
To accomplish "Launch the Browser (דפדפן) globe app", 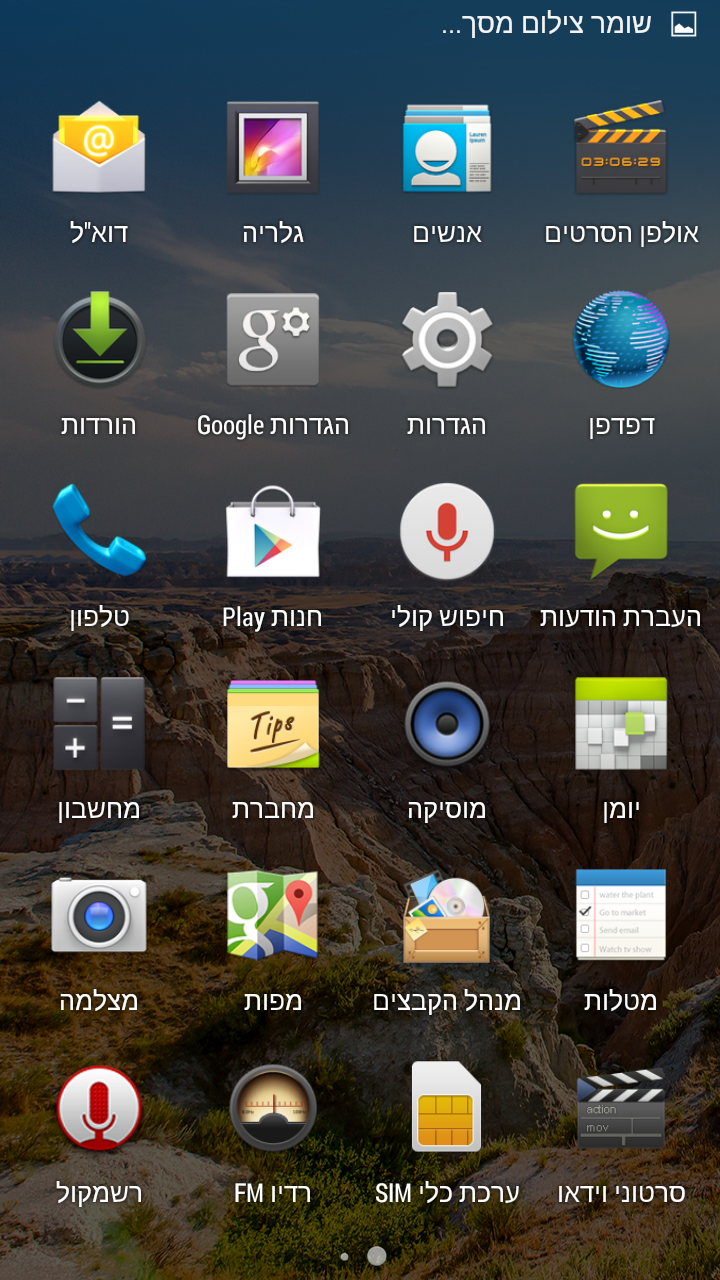I will point(620,340).
